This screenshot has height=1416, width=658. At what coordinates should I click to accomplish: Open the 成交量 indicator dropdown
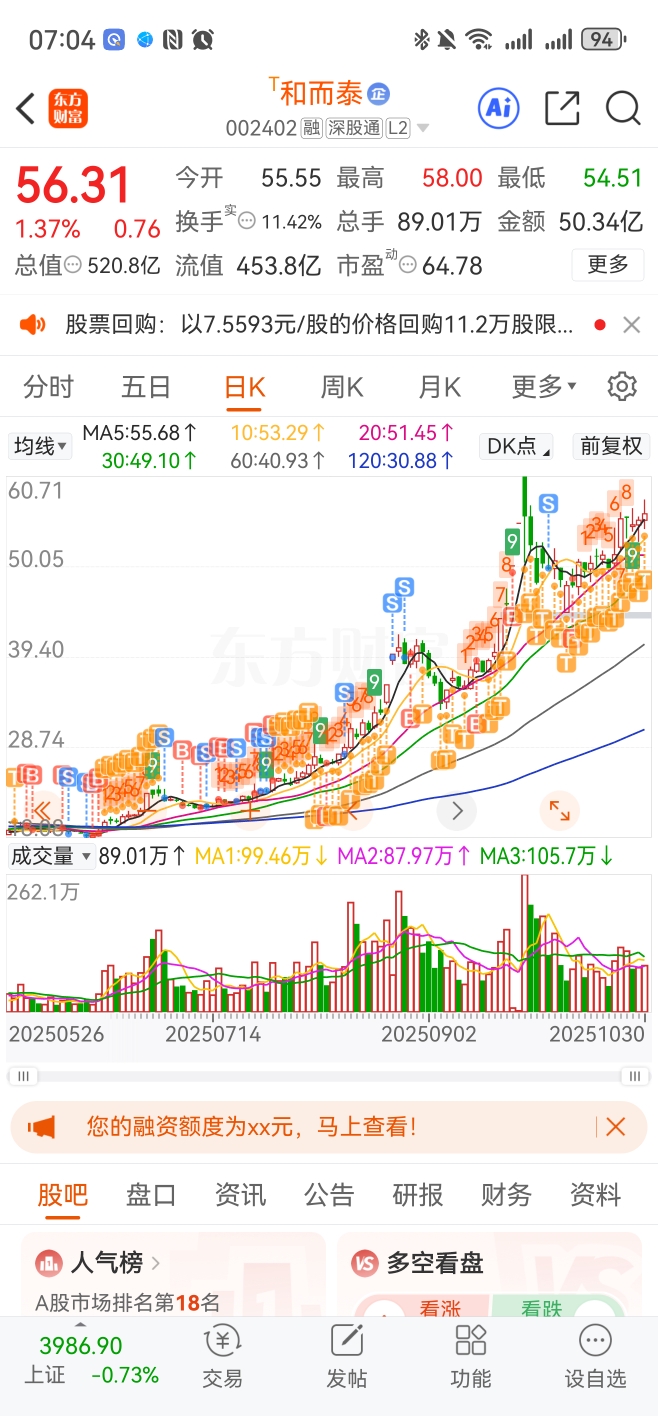51,856
